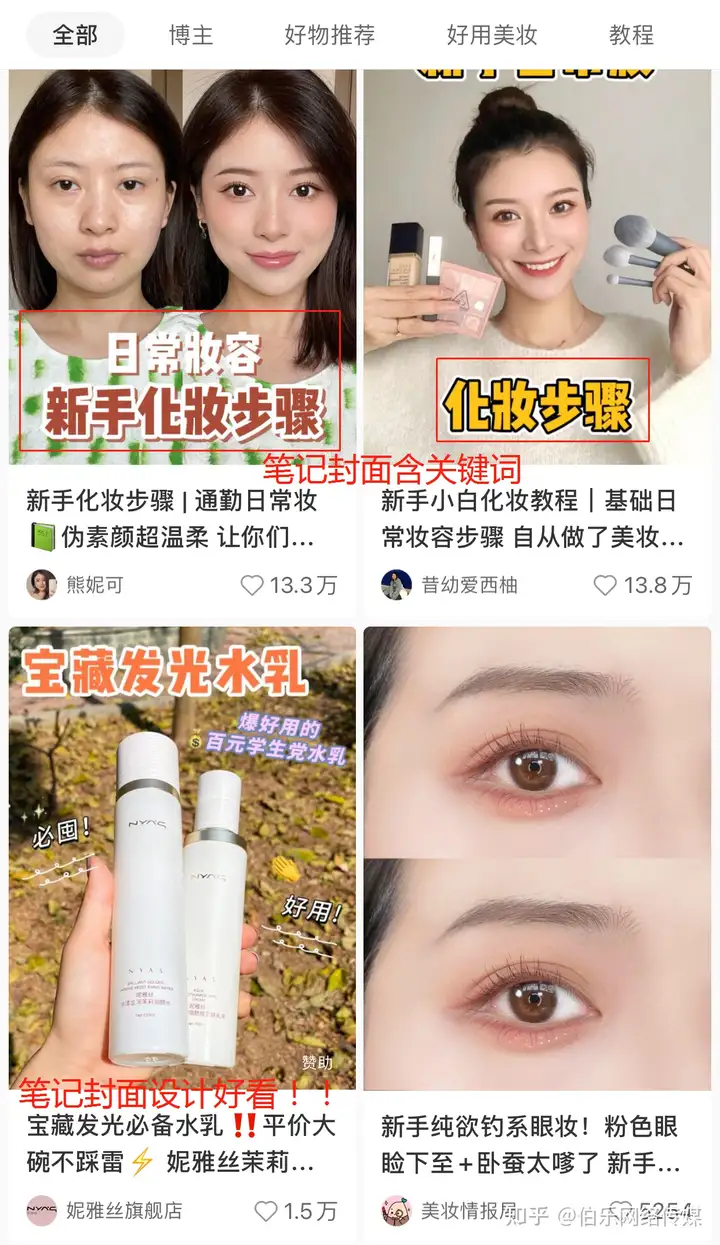View author 昔幼爱西柚's profile
The width and height of the screenshot is (720, 1245).
point(397,585)
